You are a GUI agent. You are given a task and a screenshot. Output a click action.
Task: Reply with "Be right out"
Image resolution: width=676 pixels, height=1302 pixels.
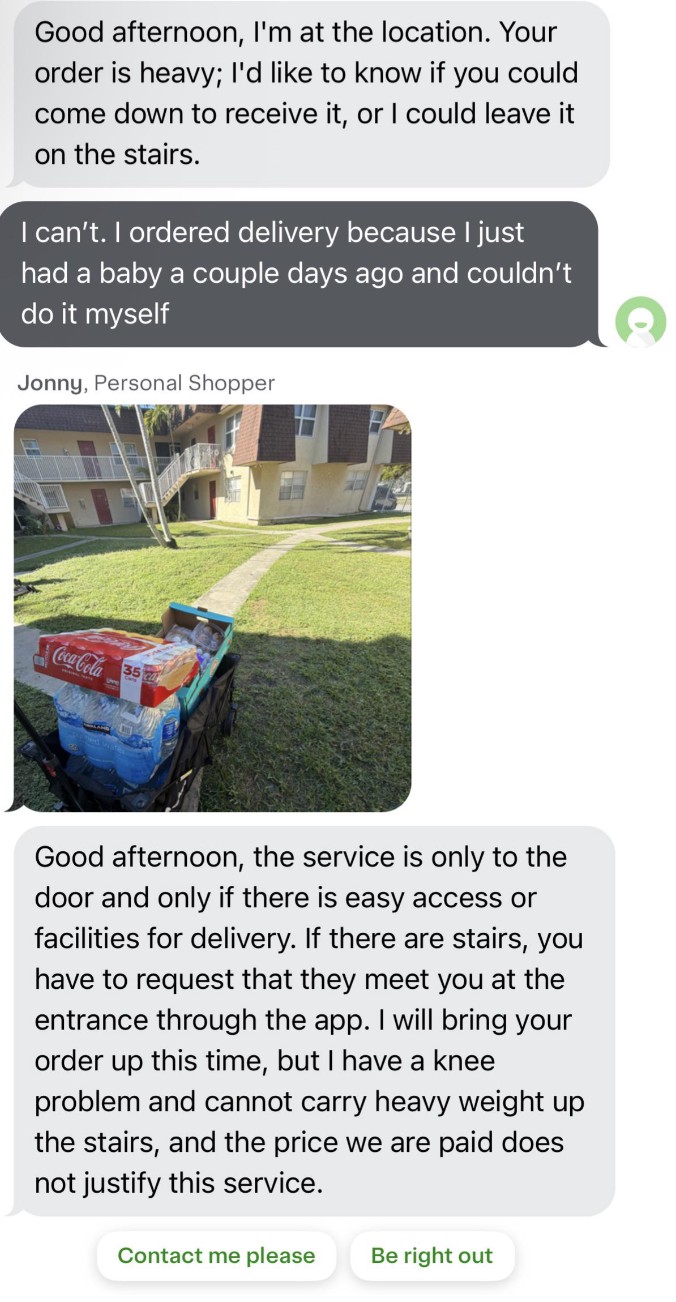(x=432, y=1256)
